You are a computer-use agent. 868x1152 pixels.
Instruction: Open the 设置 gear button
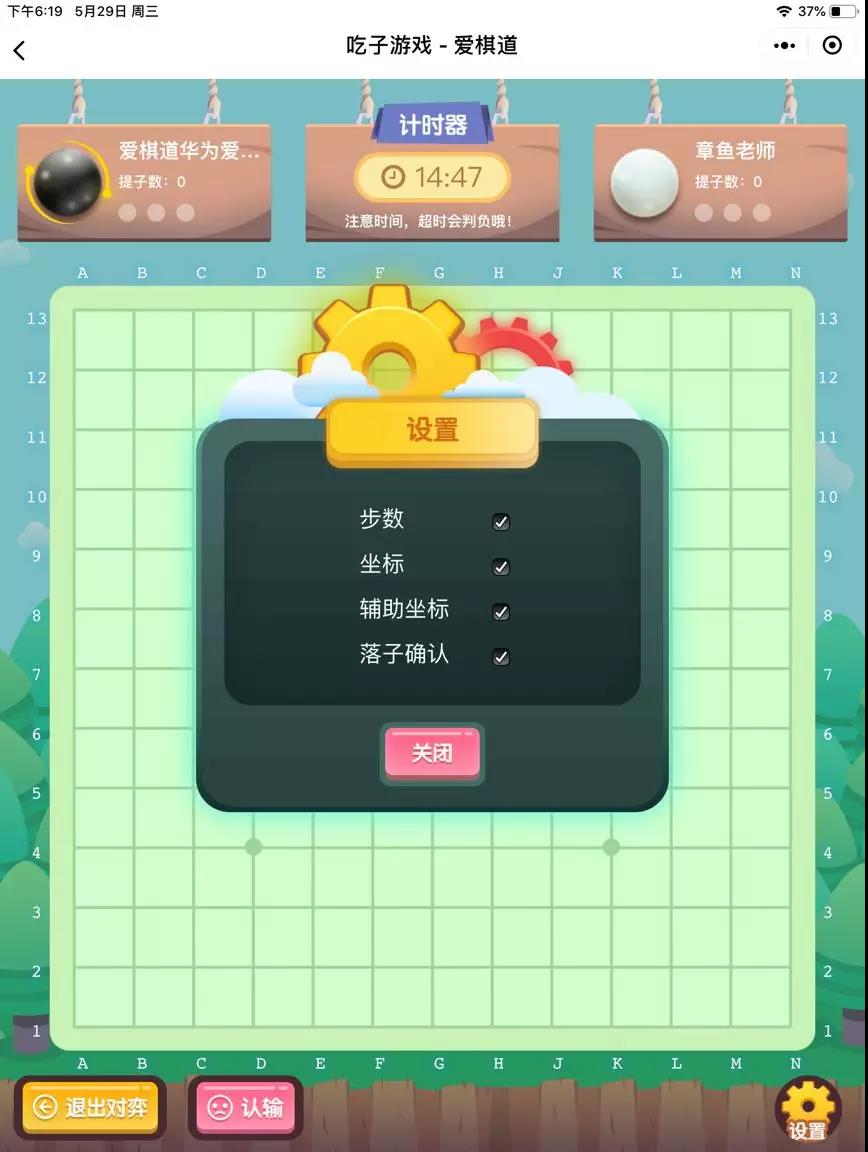tap(809, 1110)
